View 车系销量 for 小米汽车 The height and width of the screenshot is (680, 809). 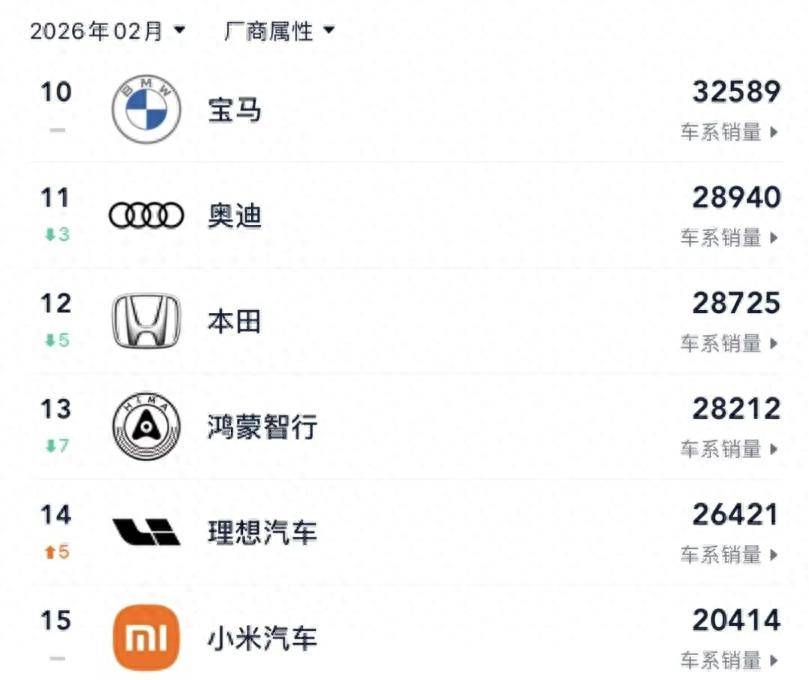pos(729,661)
